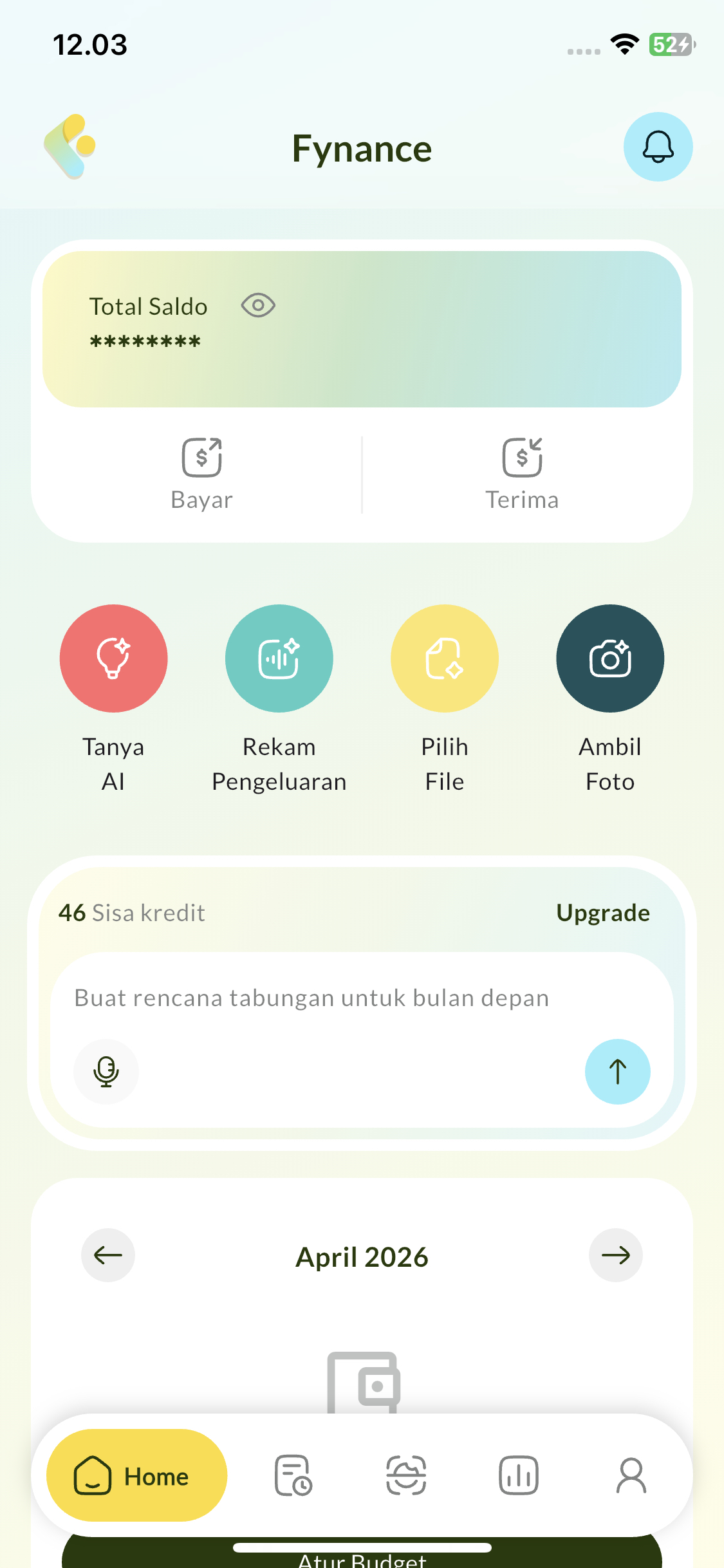Tap the Upgrade link

602,912
